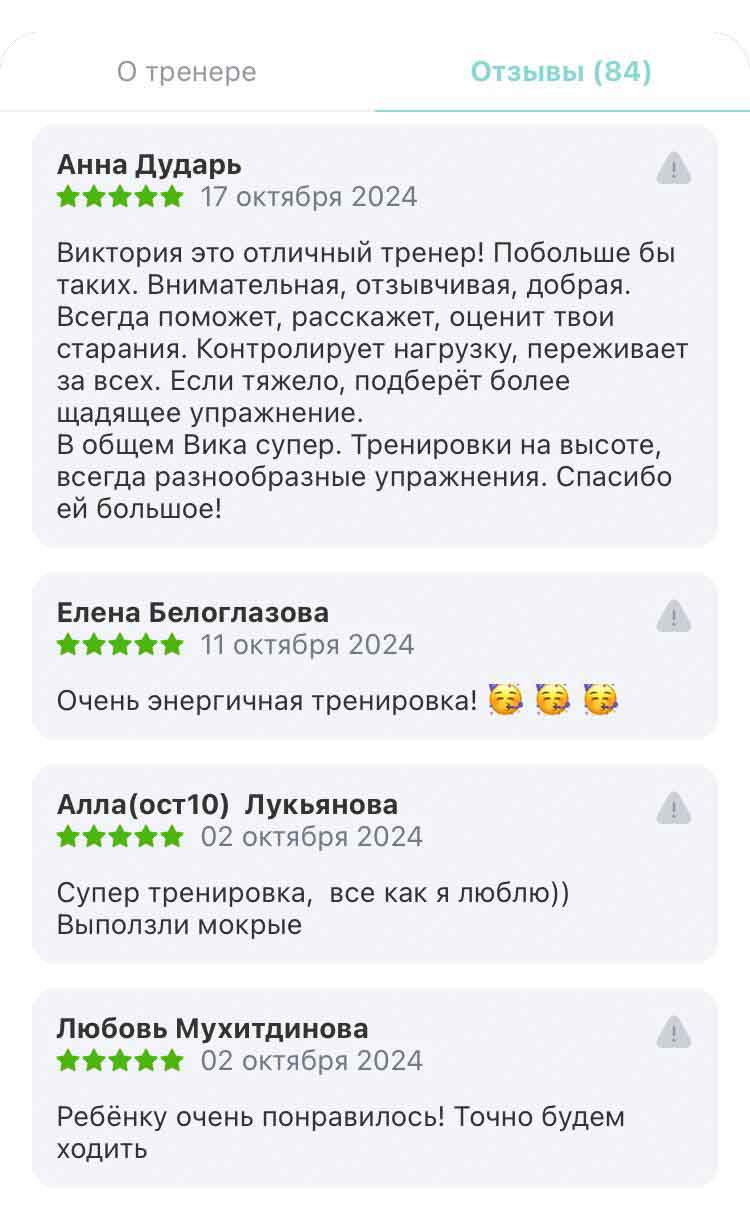Switch to the О тренере tab
750x1206 pixels.
187,72
